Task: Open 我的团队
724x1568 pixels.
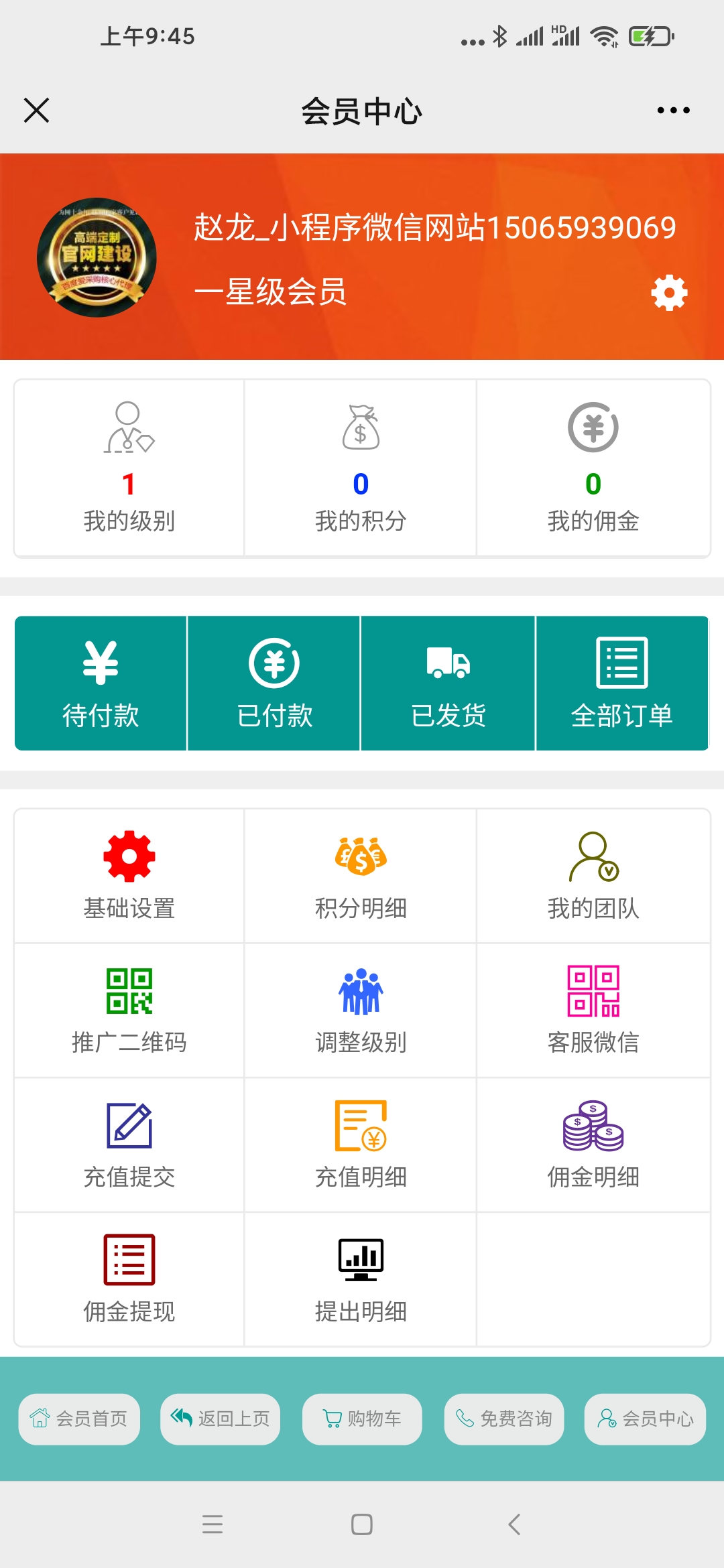Action: click(x=593, y=876)
